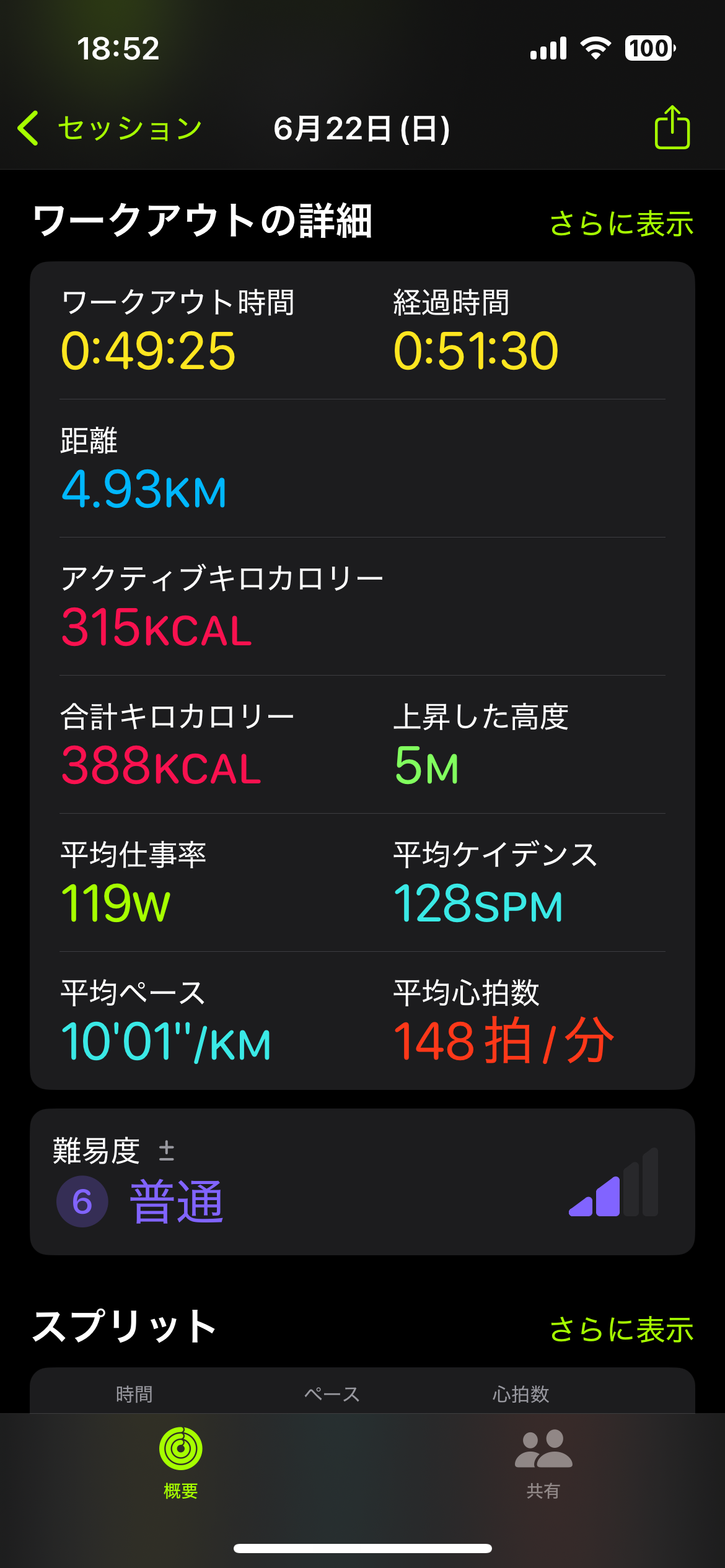Show more for ワークアウトの詳細

click(x=622, y=223)
